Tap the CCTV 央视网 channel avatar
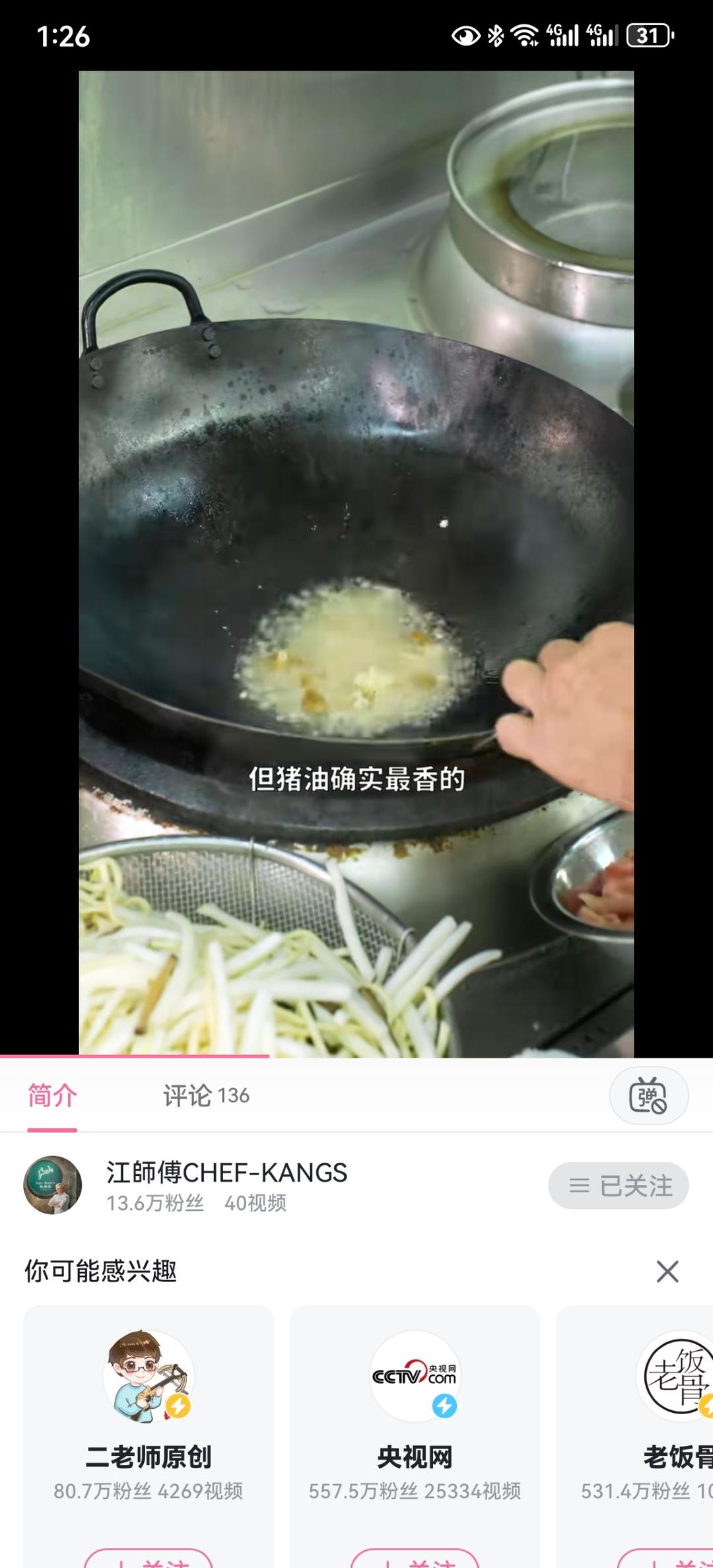 point(414,1374)
